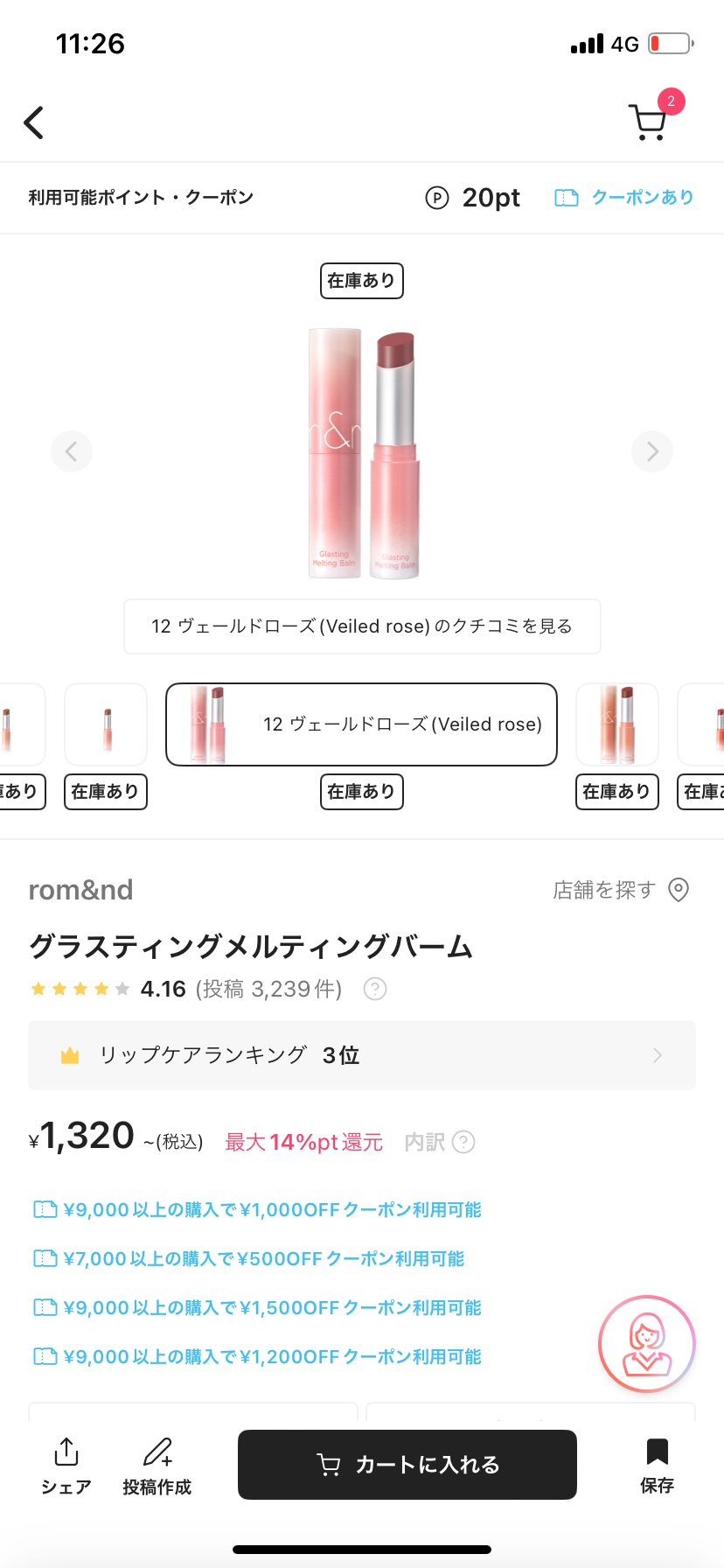Open the rom&nd brand page
Image resolution: width=724 pixels, height=1568 pixels.
(x=80, y=890)
